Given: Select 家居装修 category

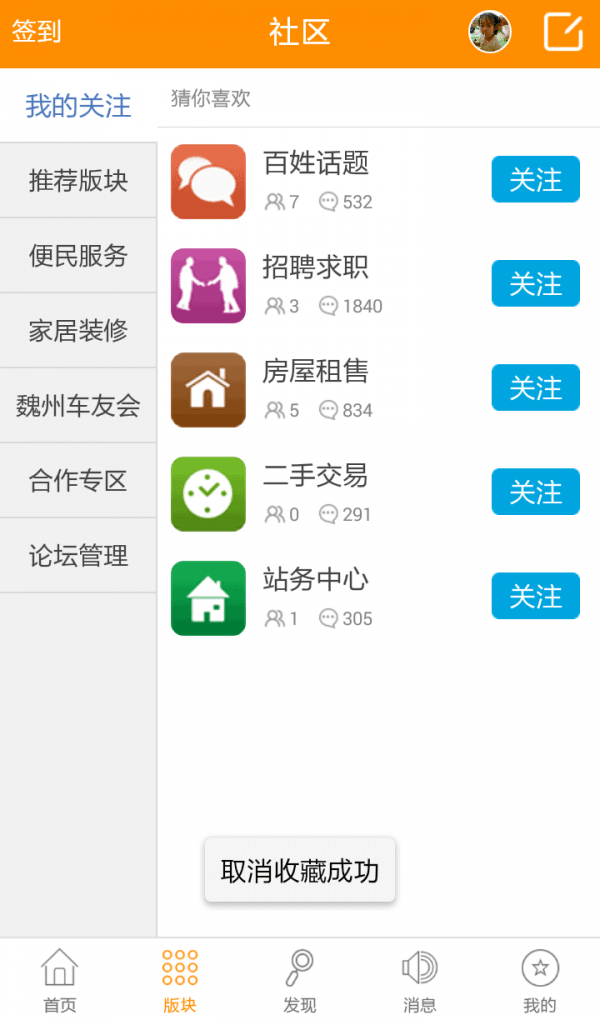Looking at the screenshot, I should tap(78, 331).
